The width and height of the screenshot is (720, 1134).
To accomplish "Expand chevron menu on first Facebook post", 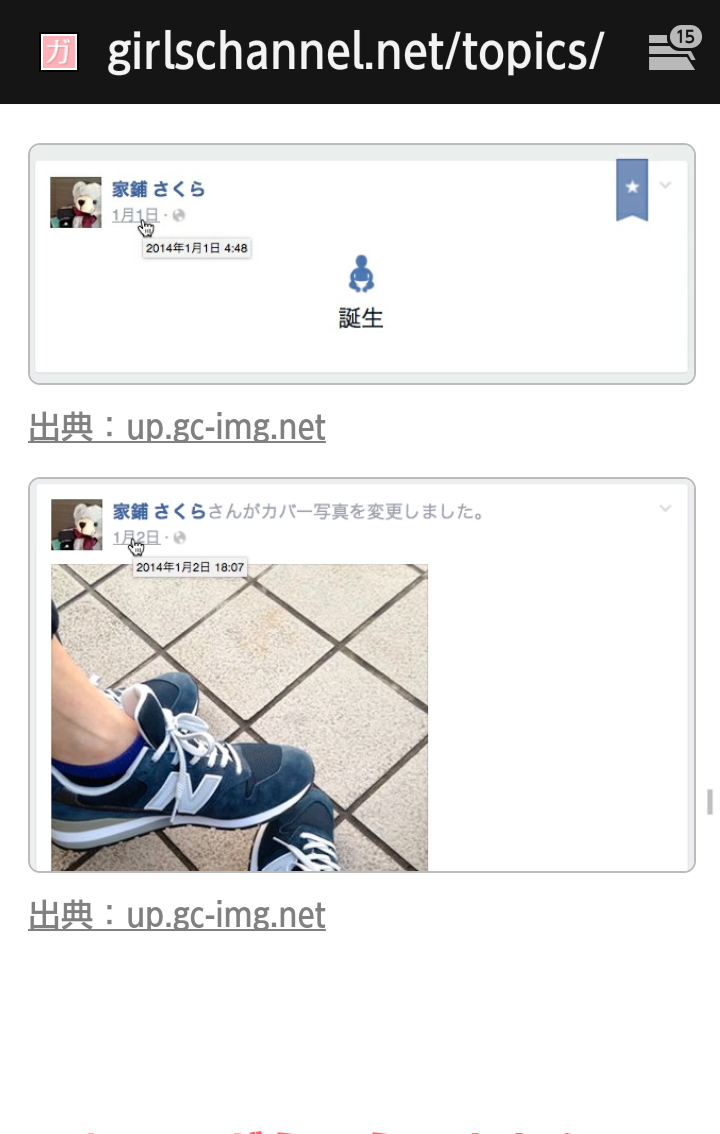I will [664, 185].
